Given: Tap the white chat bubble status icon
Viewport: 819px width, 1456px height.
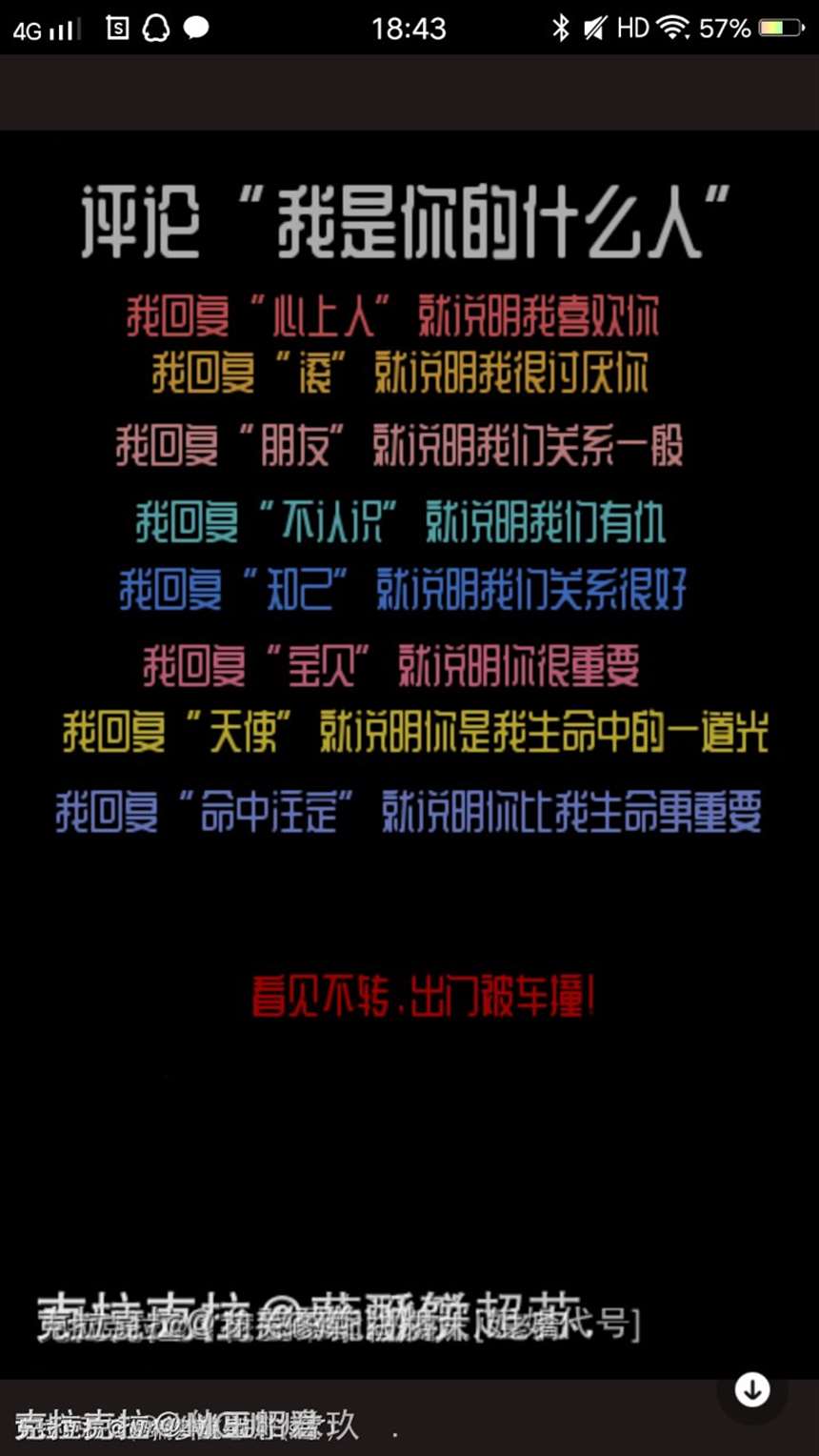Looking at the screenshot, I should (x=195, y=29).
